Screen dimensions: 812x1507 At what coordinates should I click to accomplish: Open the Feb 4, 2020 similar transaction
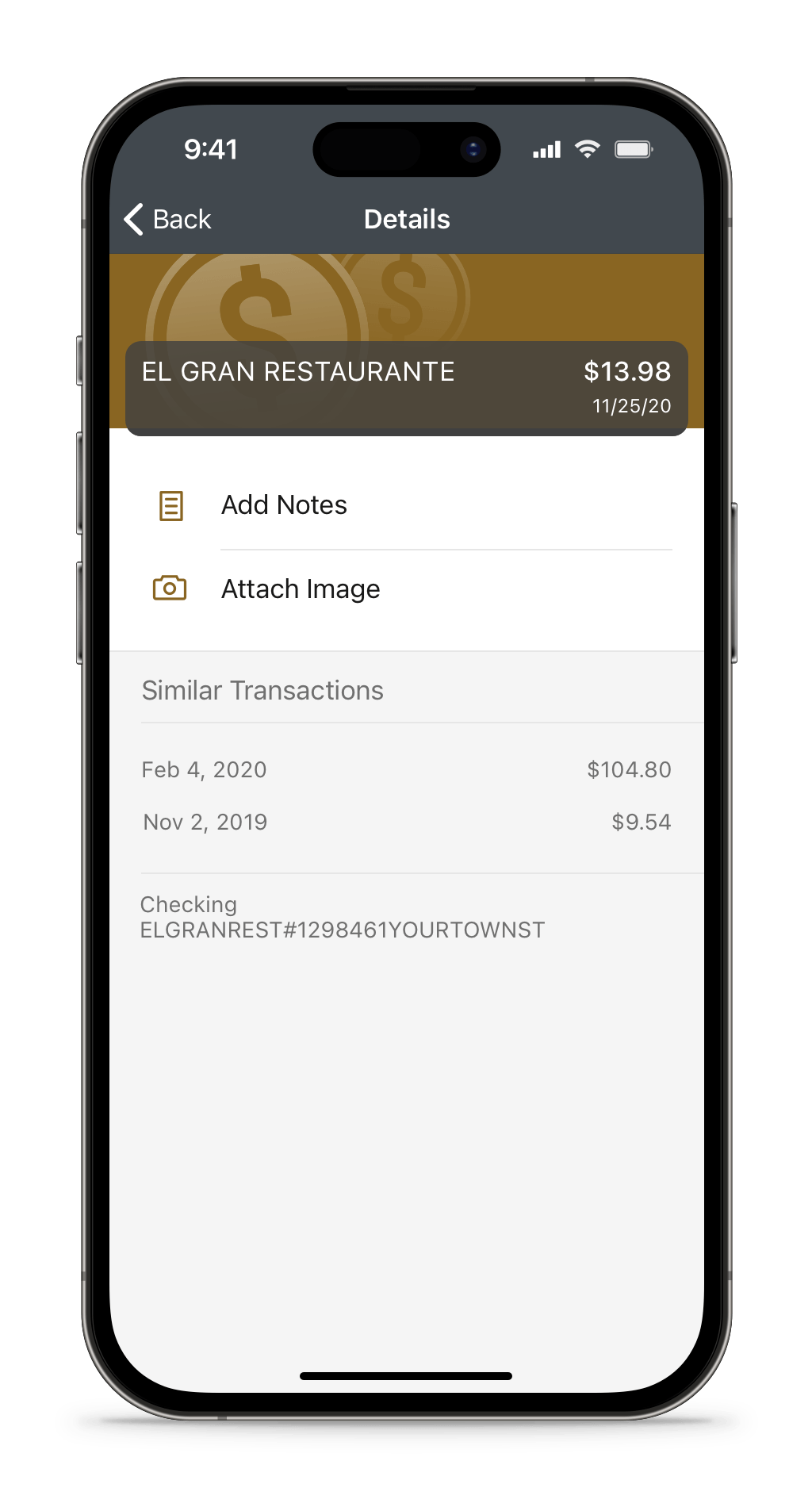pyautogui.click(x=406, y=769)
